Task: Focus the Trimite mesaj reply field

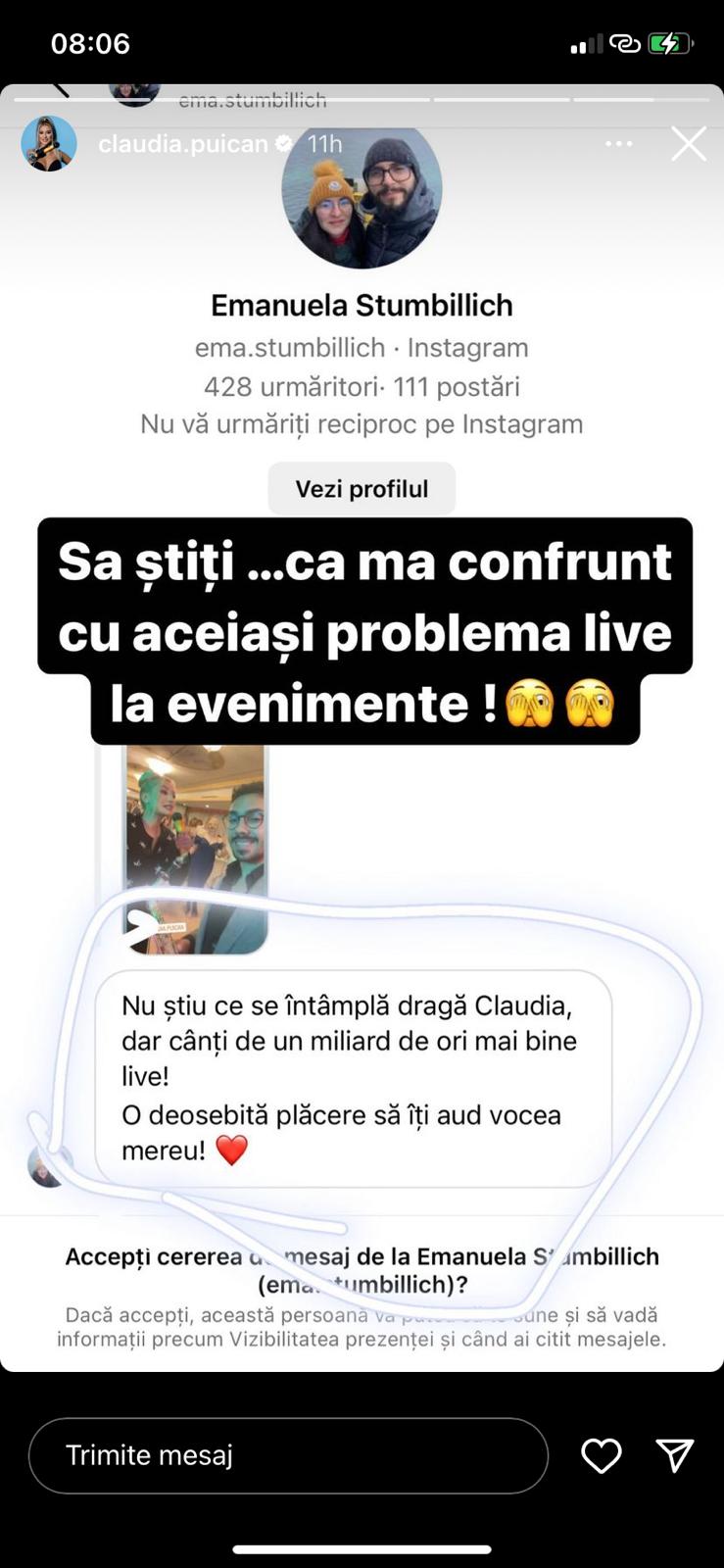Action: tap(288, 1455)
